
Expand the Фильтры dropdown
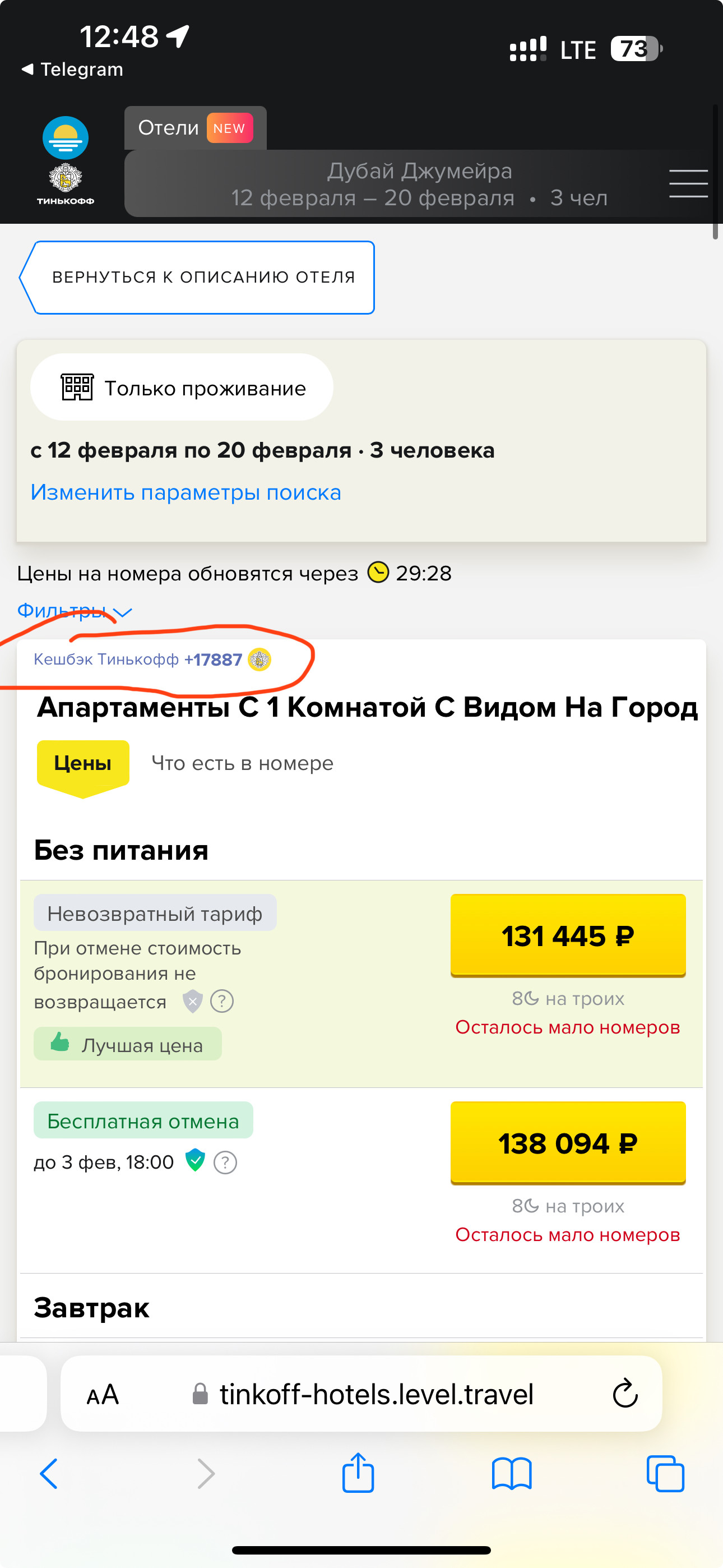[73, 611]
